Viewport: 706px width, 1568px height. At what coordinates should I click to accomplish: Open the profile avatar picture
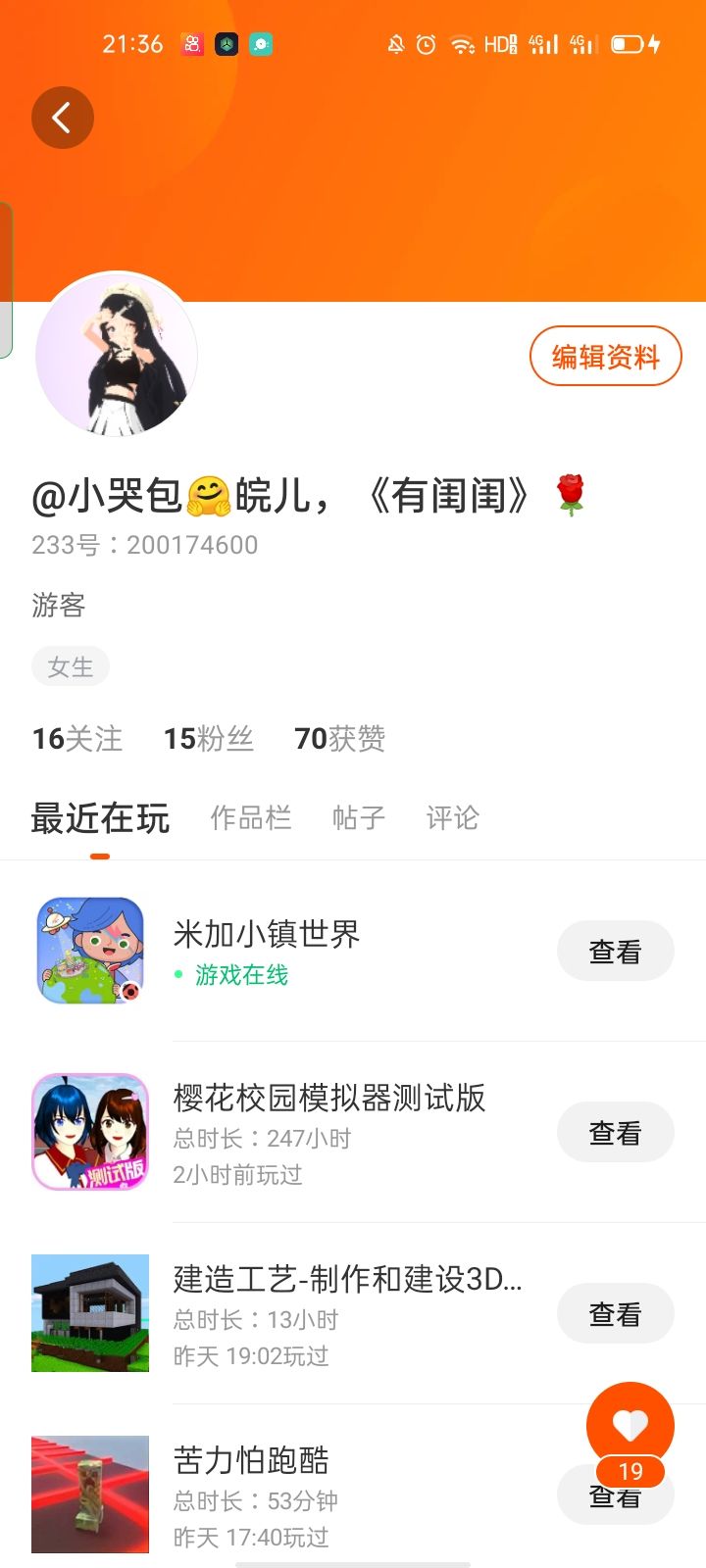117,355
